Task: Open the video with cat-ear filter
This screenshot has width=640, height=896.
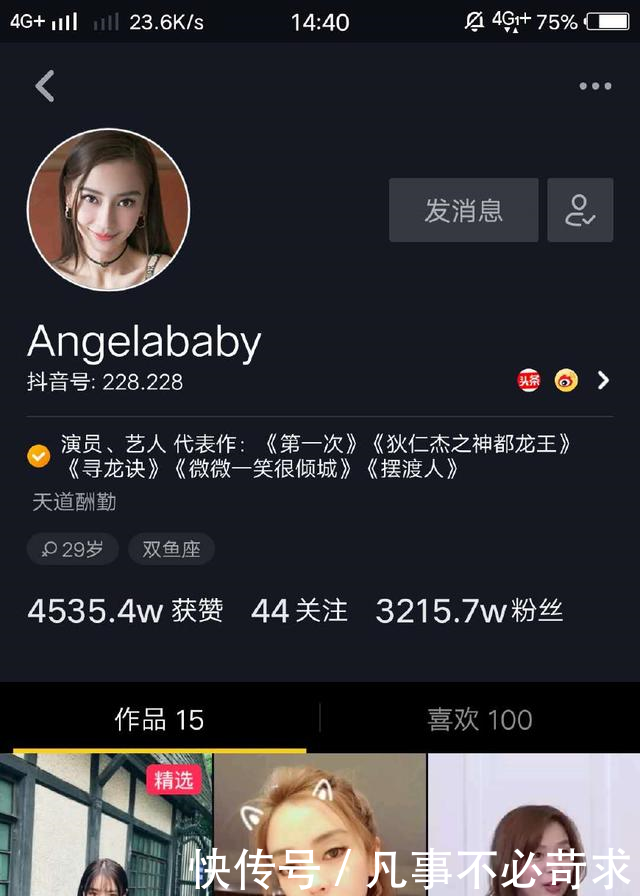Action: tap(320, 825)
